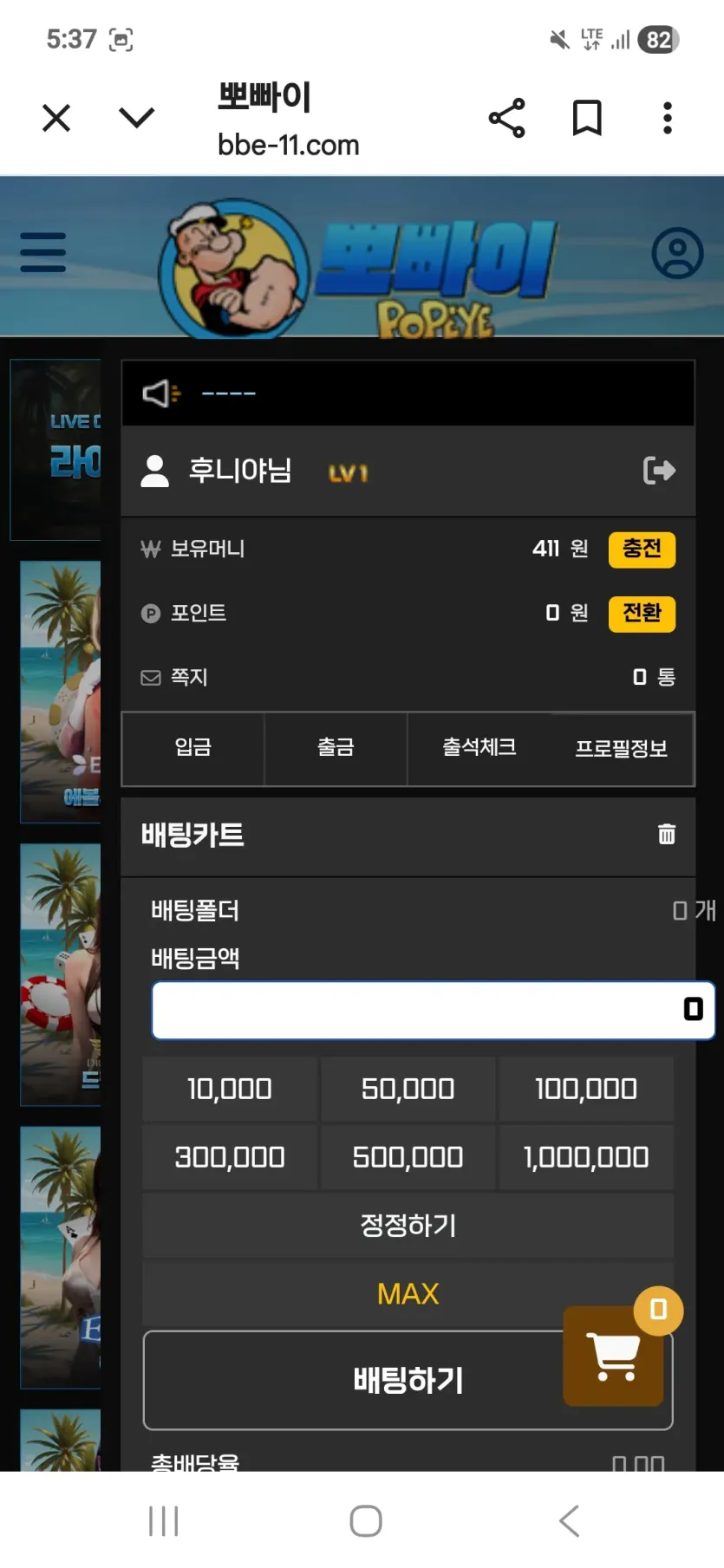
Task: Open the user profile icon in header
Action: (x=677, y=253)
